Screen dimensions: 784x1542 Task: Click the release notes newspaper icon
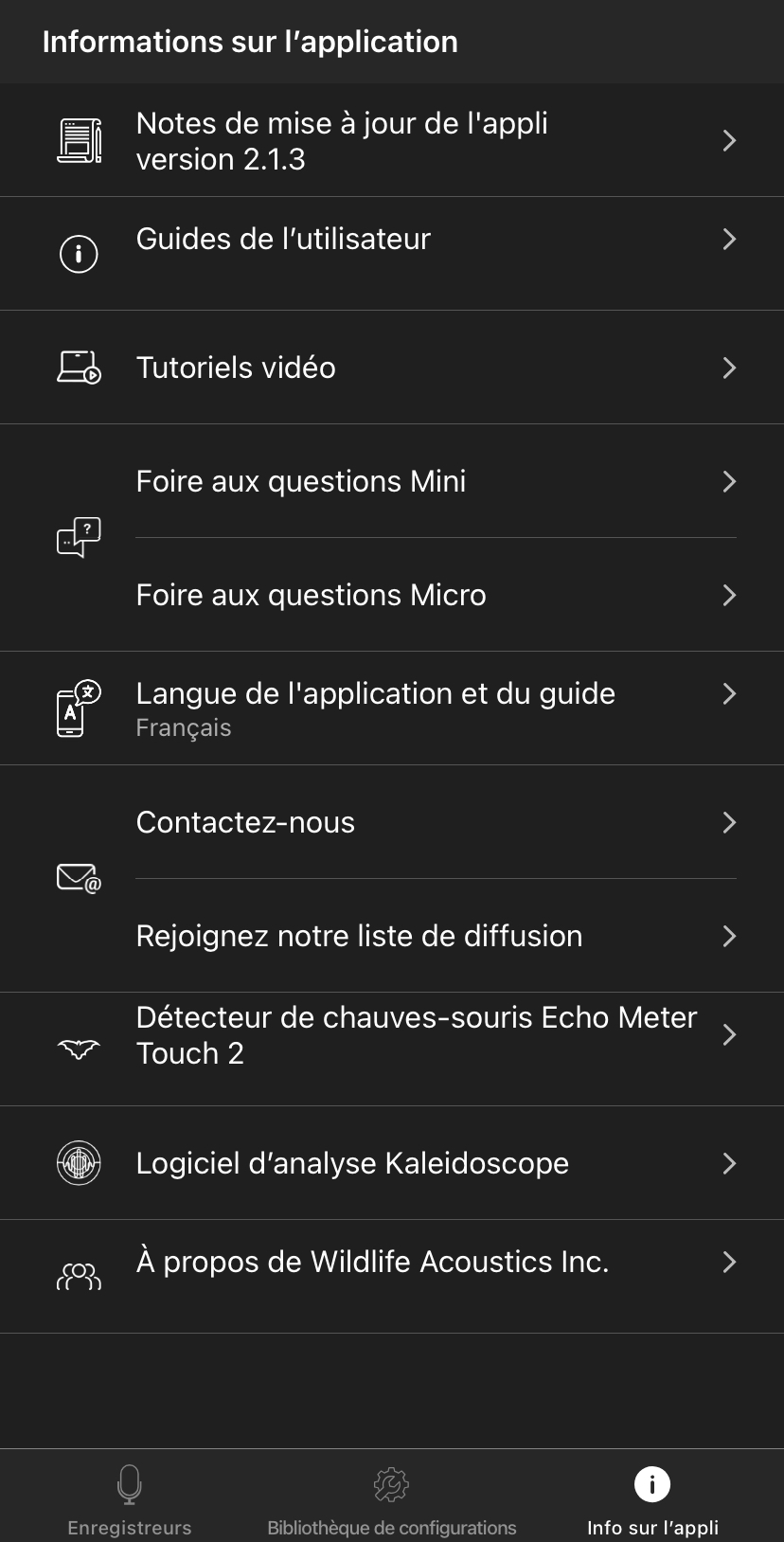(80, 138)
